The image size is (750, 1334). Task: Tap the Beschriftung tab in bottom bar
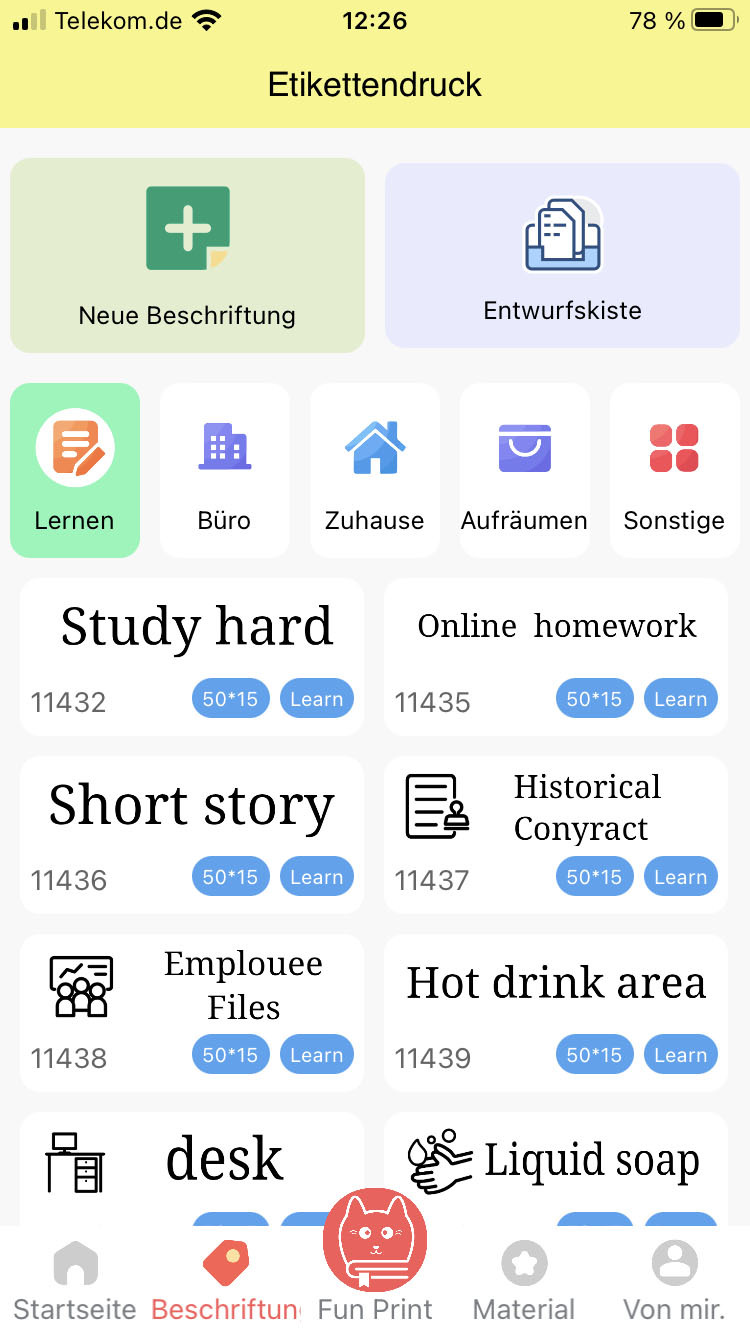coord(226,1282)
